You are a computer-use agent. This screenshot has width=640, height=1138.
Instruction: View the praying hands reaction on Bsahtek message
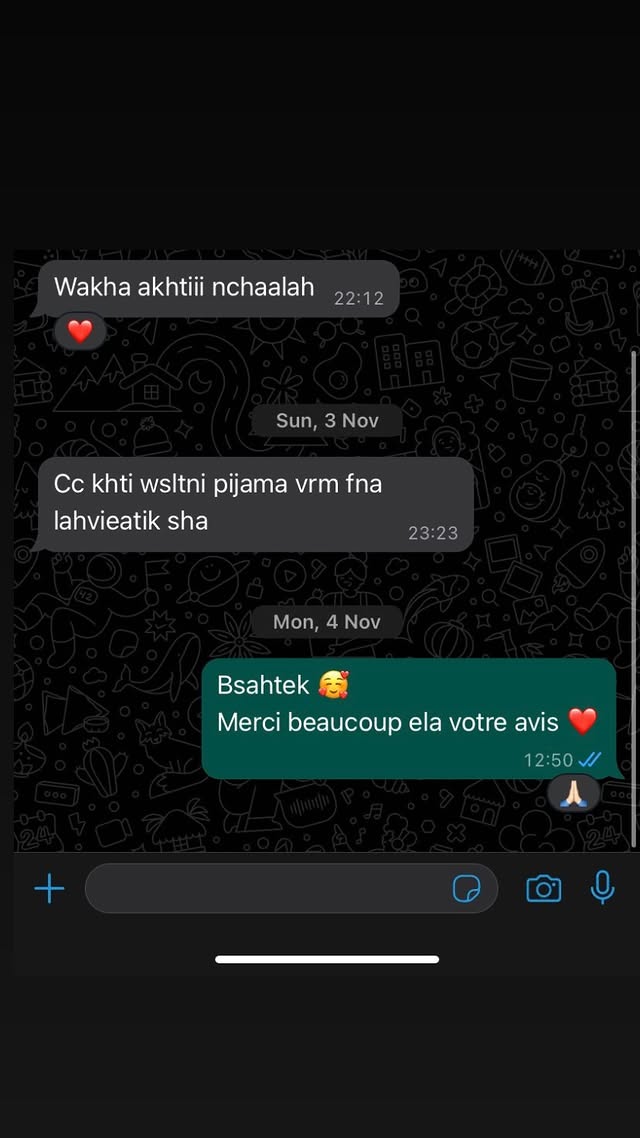tap(574, 794)
